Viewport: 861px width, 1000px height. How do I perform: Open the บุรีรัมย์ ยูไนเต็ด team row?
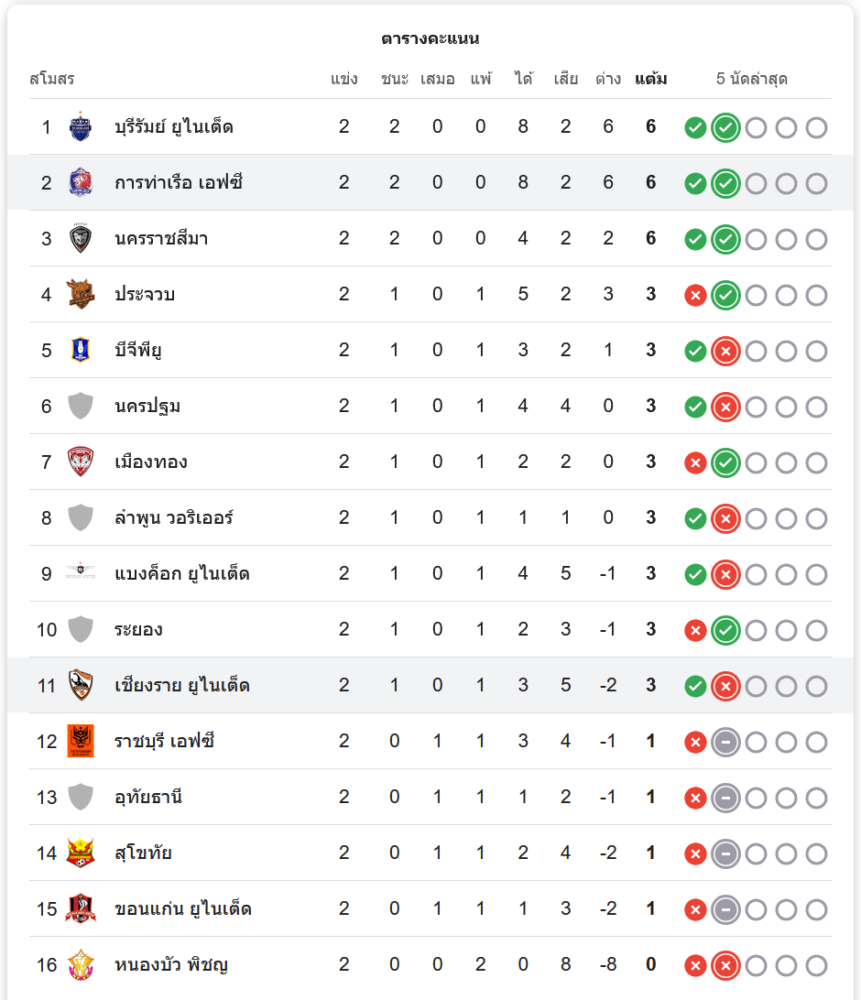(x=174, y=127)
